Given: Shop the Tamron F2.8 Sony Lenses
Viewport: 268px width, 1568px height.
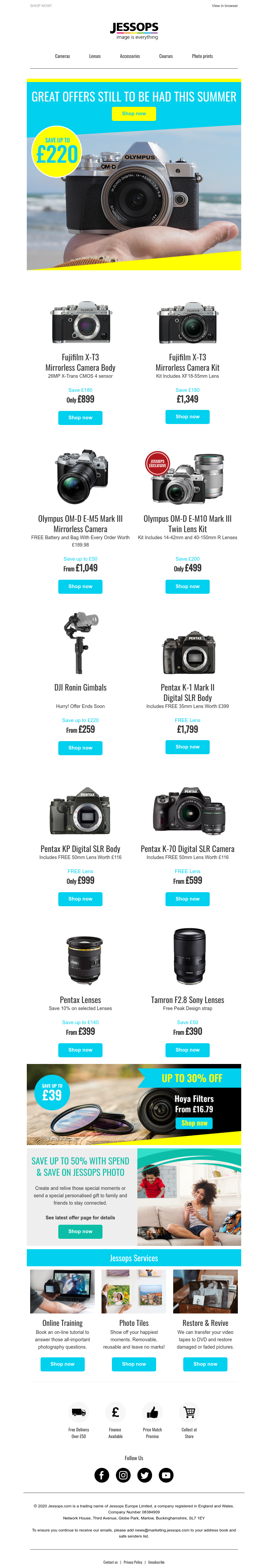Looking at the screenshot, I should point(188,1049).
